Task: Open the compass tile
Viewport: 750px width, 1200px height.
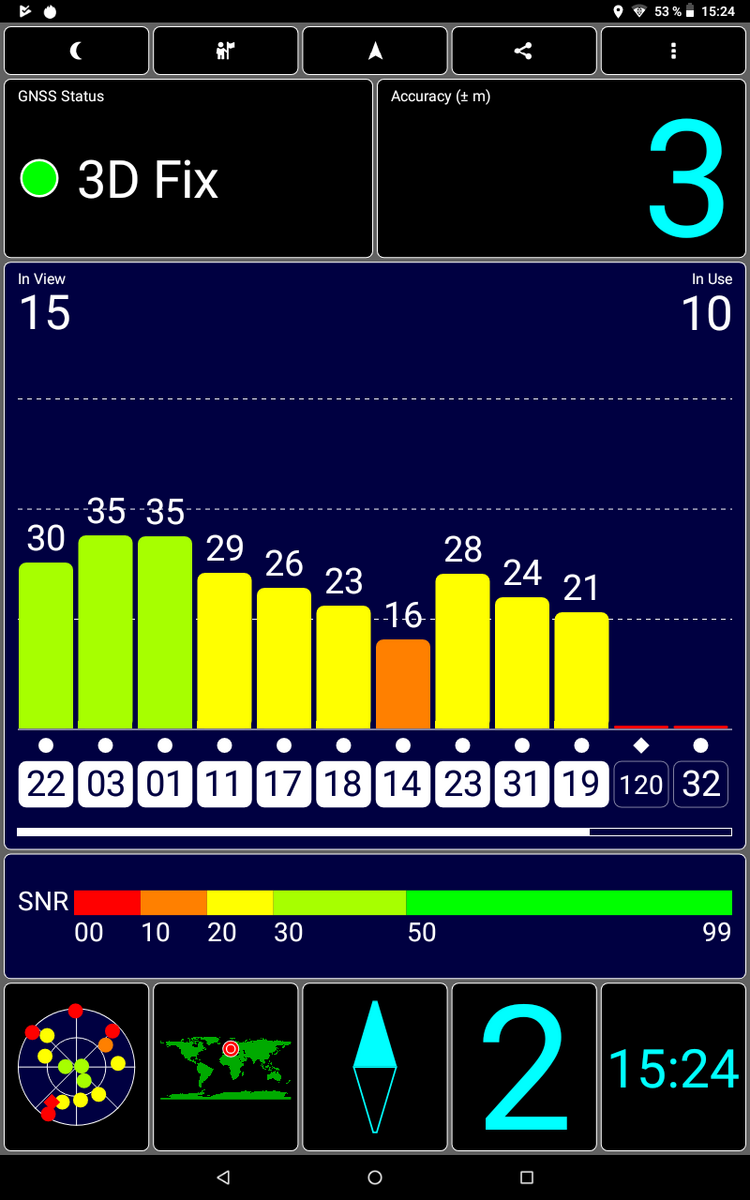Action: tap(375, 1066)
